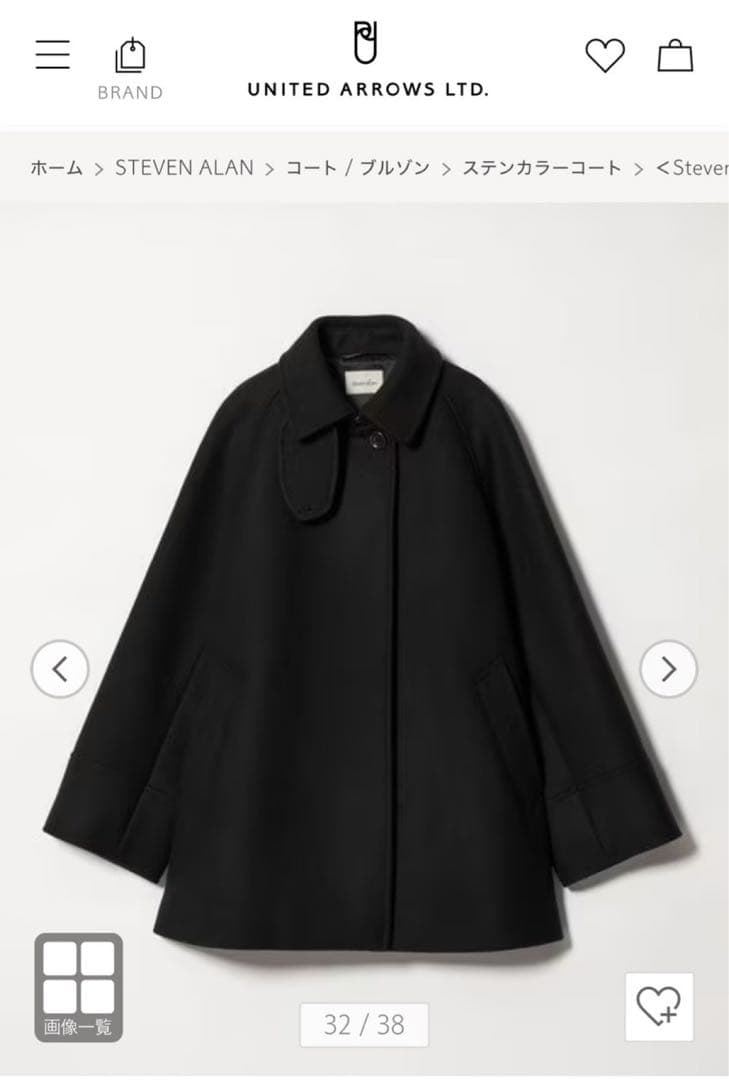Toggle favorite with the heart-plus button
This screenshot has width=729, height=1080.
point(657,1007)
